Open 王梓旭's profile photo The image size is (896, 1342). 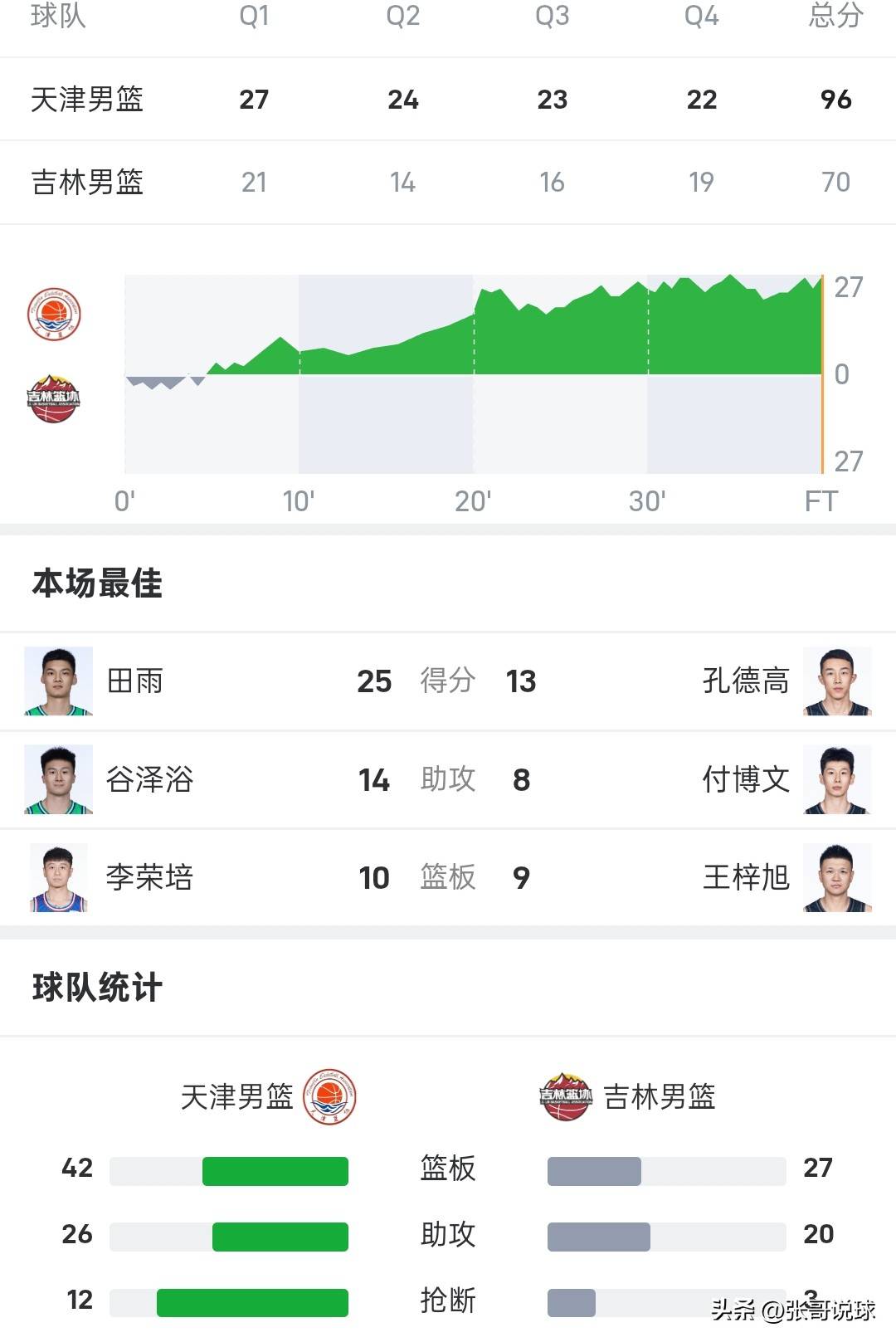tap(837, 877)
